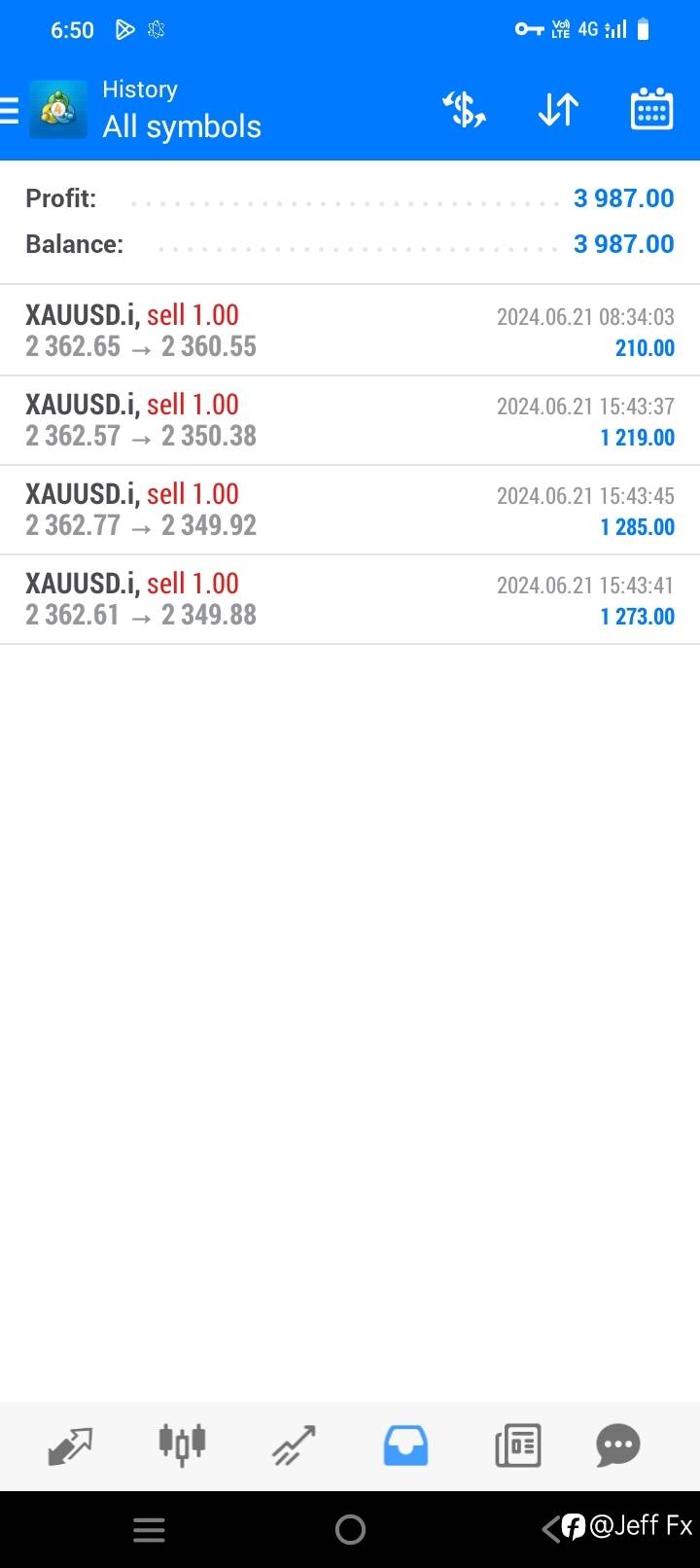Switch to the Chat messages tab
Viewport: 700px width, 1568px height.
618,1445
